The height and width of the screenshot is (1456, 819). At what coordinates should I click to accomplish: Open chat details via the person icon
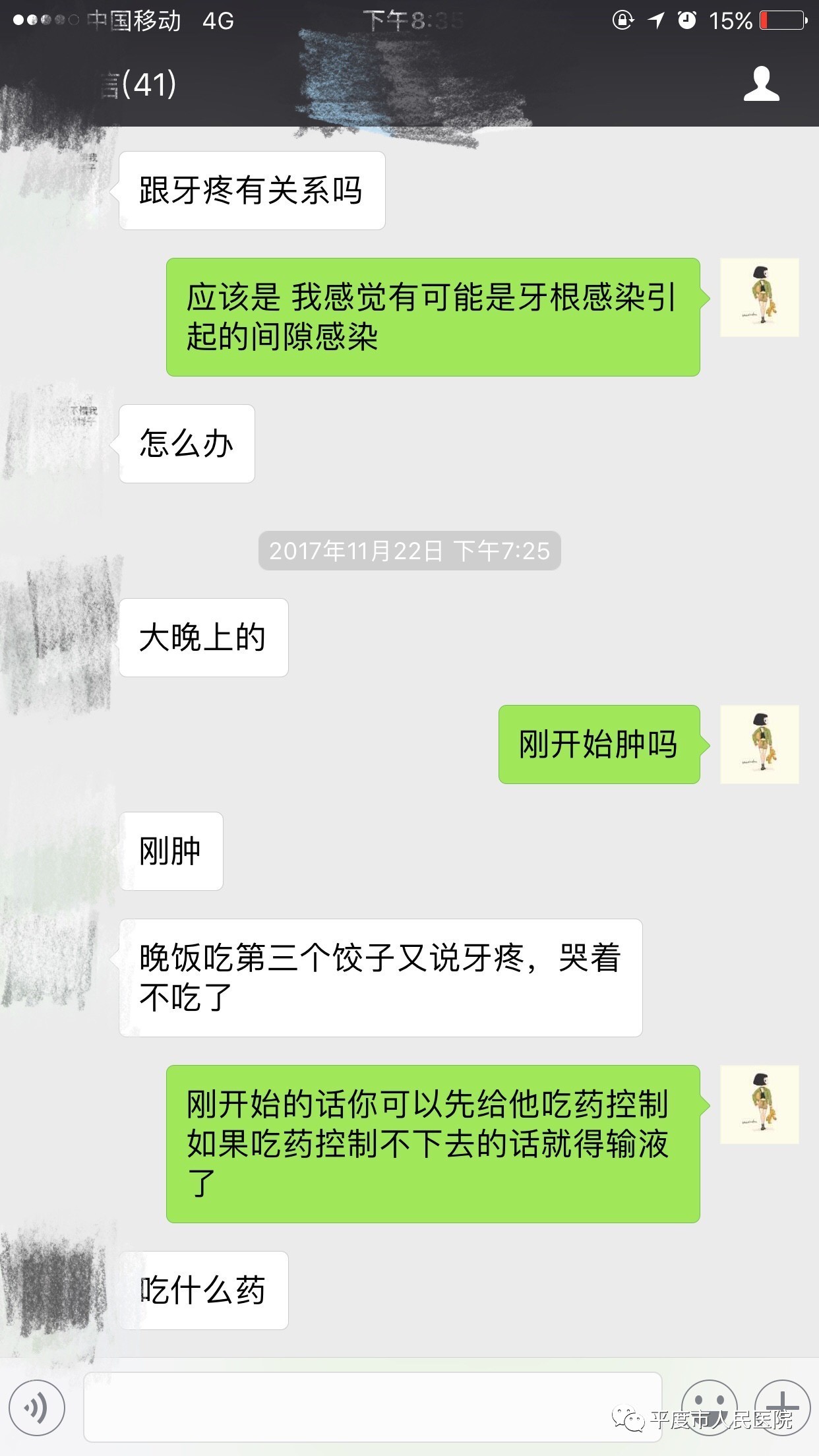[x=761, y=84]
